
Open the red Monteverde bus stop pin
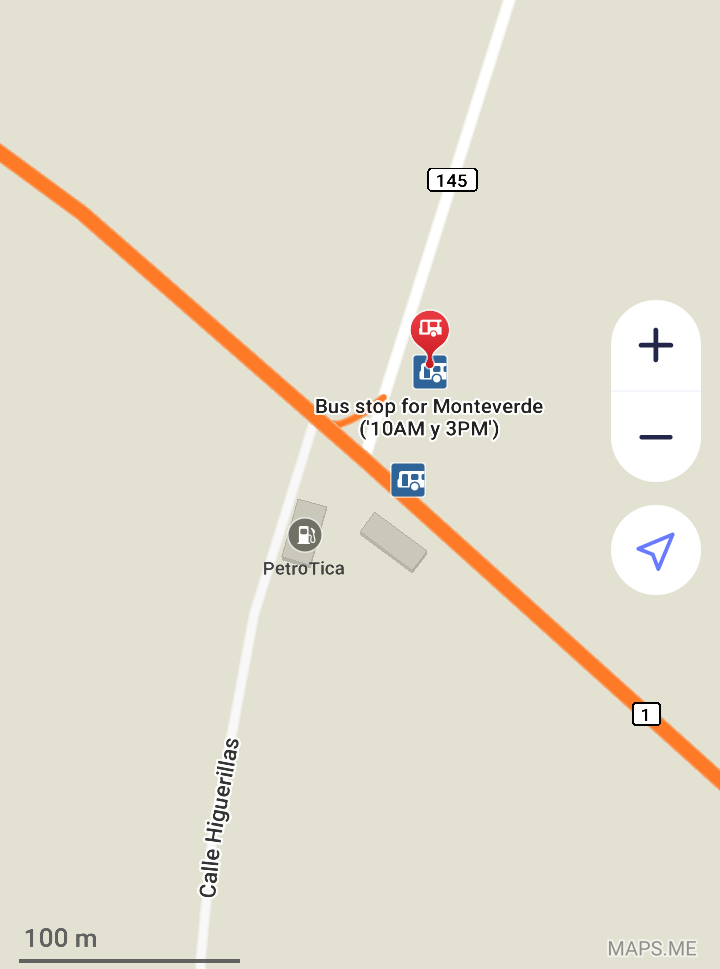coord(430,330)
